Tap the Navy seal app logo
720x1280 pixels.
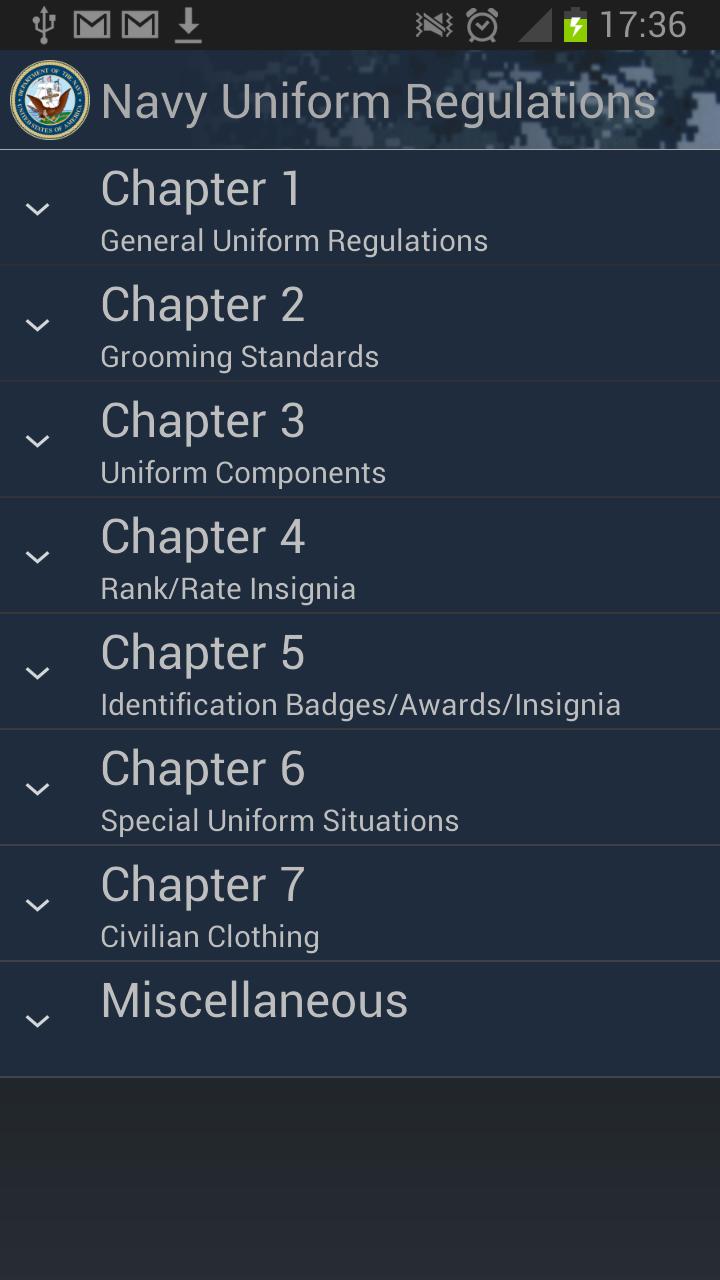point(48,99)
